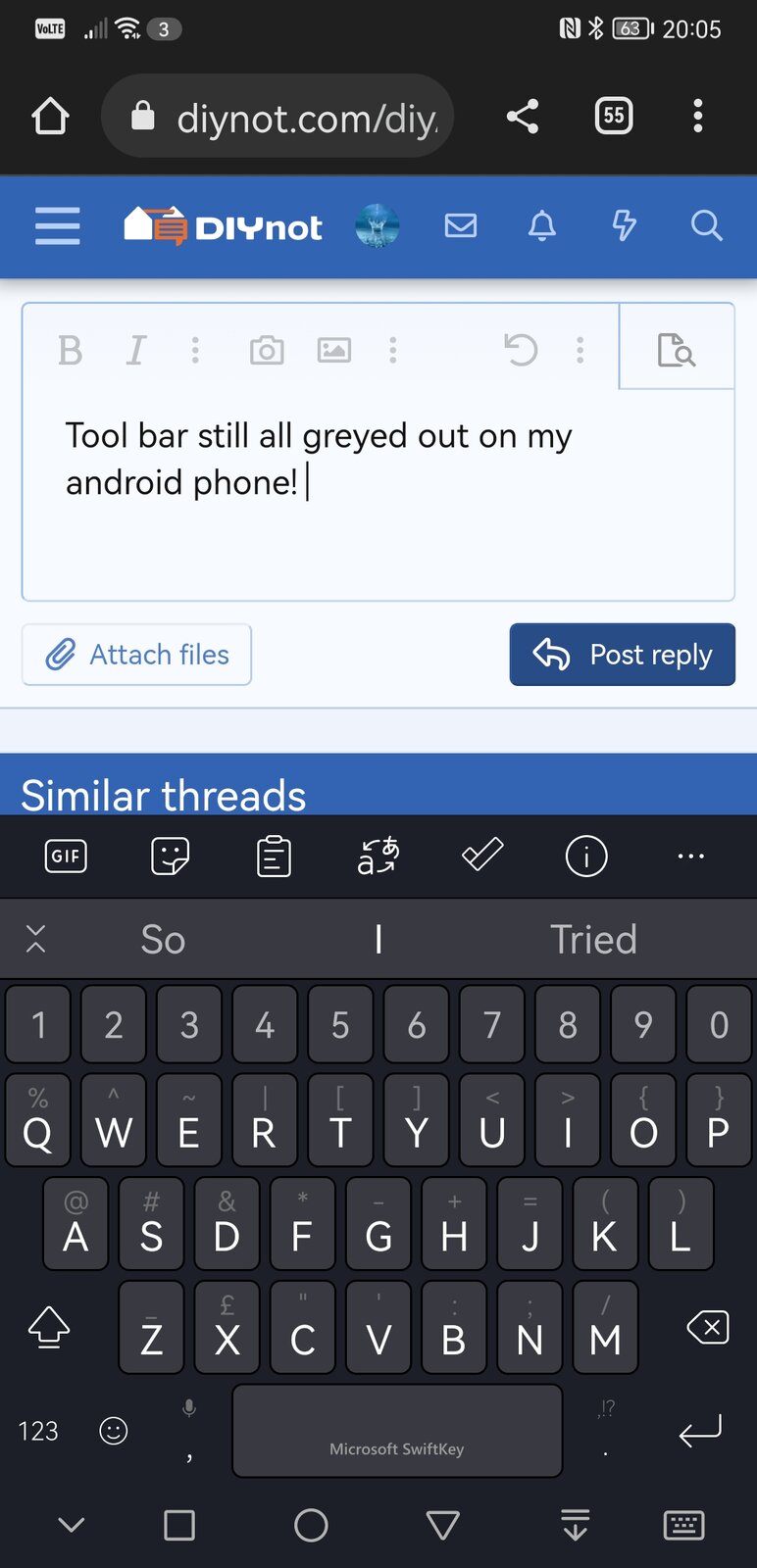
Task: Preview the reply
Action: pyautogui.click(x=677, y=349)
